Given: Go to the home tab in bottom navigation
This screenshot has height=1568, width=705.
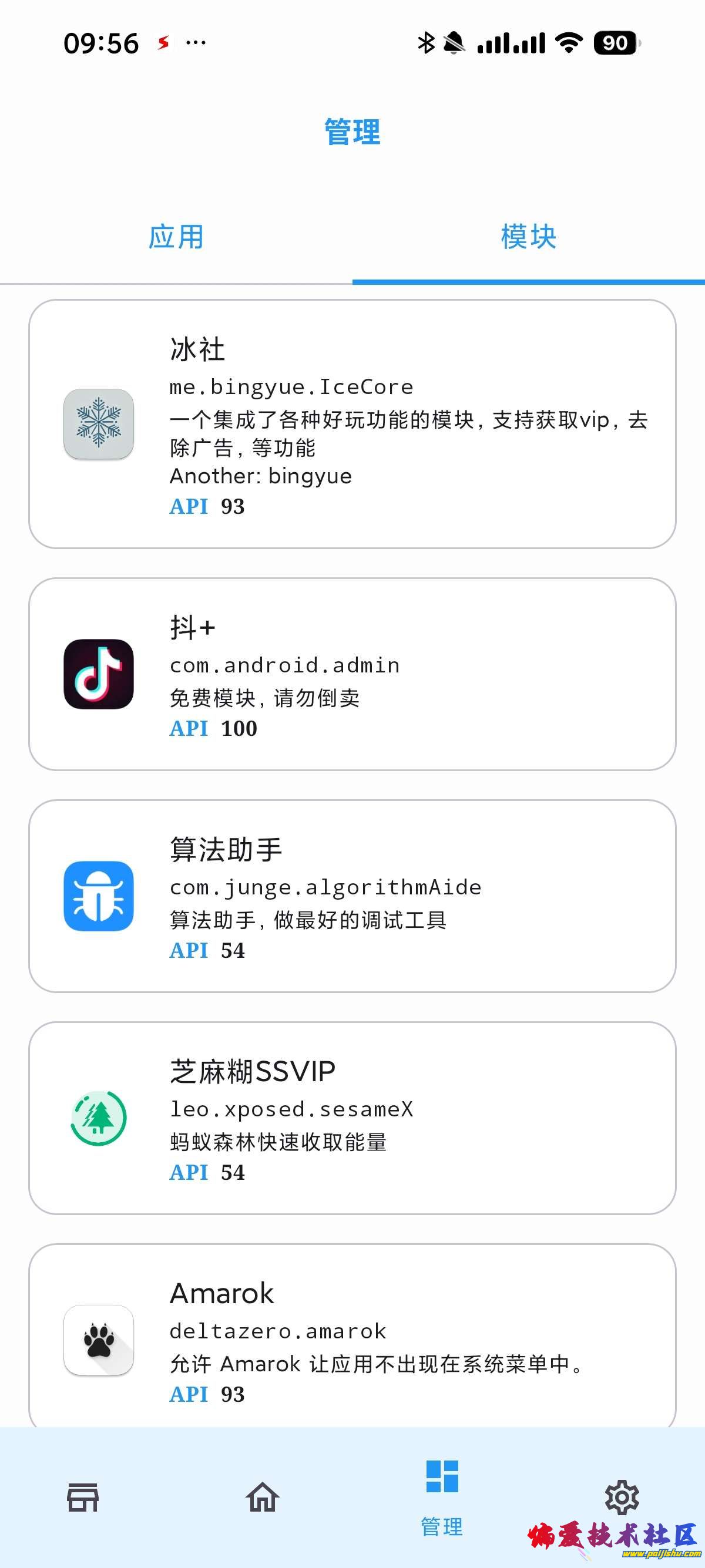Looking at the screenshot, I should 263,1497.
